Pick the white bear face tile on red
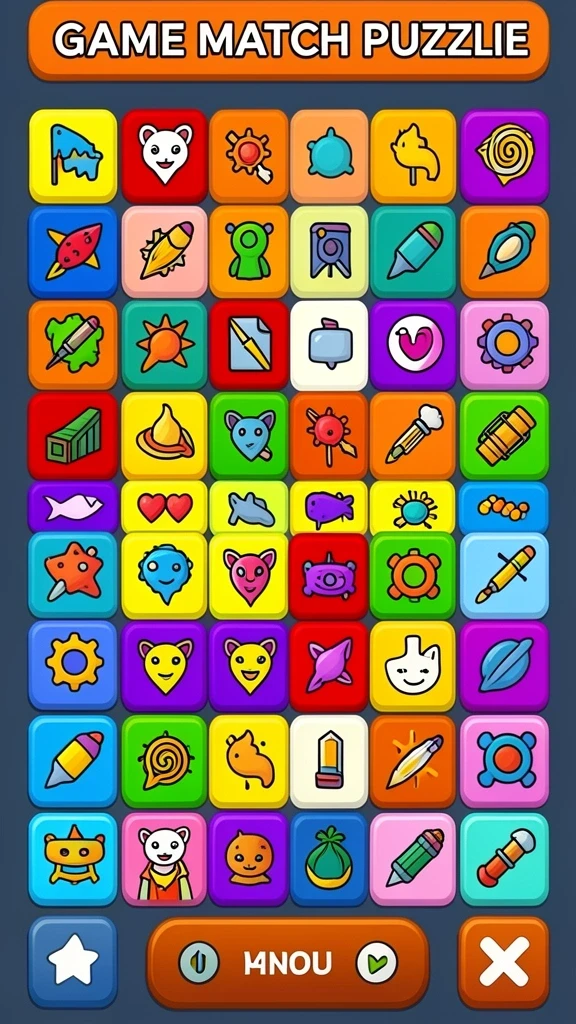Viewport: 576px width, 1024px height. click(165, 155)
